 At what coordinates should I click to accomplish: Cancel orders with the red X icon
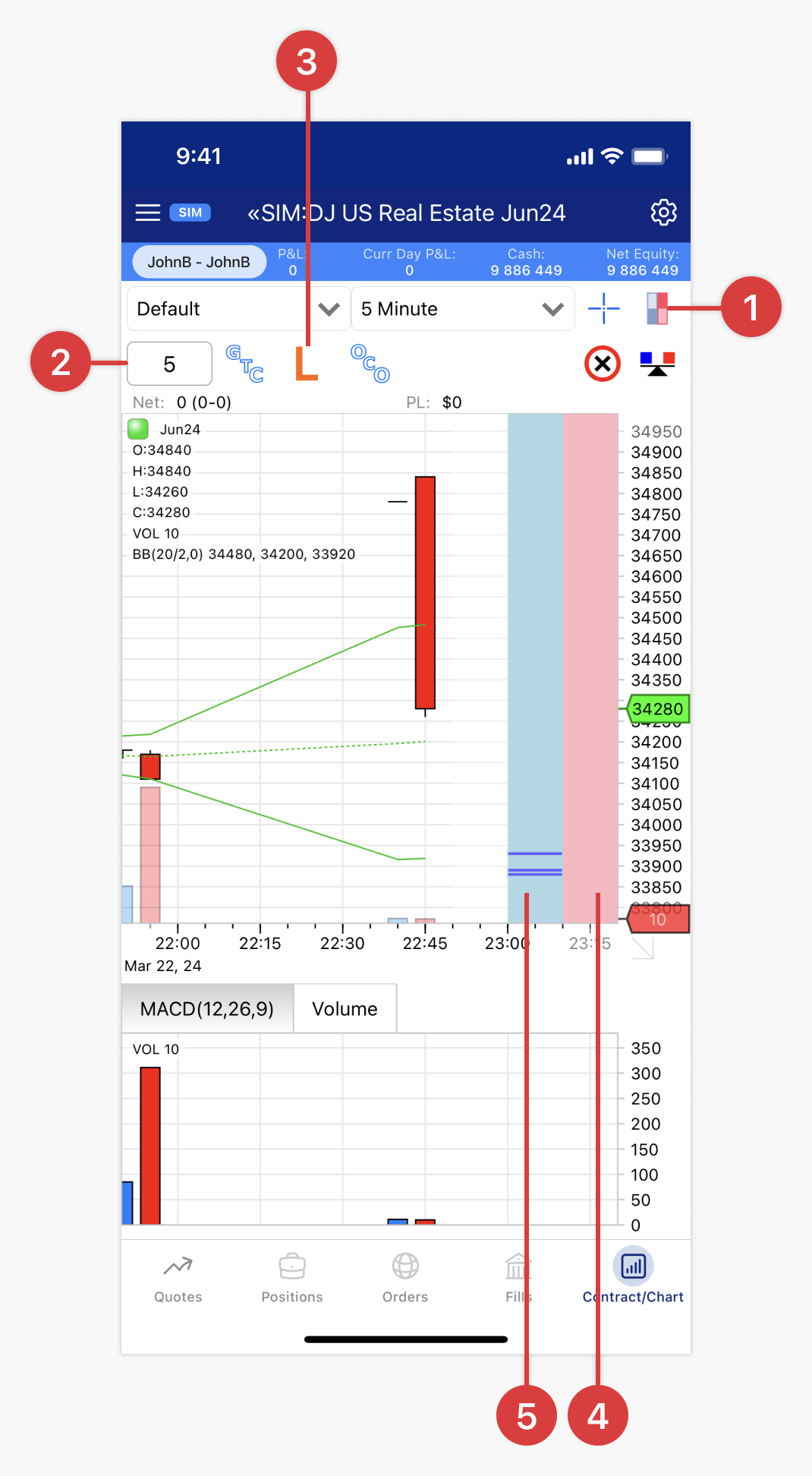click(x=603, y=364)
